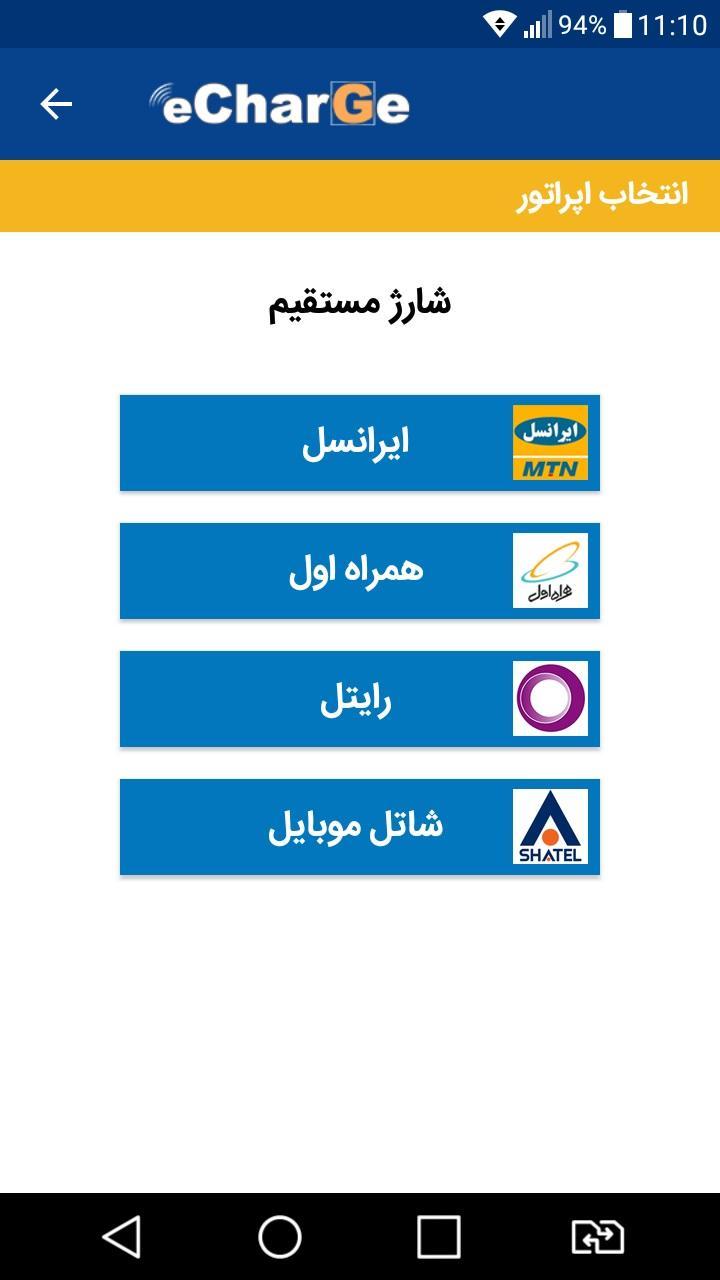Go back using the app bar arrow
The image size is (720, 1280).
pyautogui.click(x=56, y=104)
